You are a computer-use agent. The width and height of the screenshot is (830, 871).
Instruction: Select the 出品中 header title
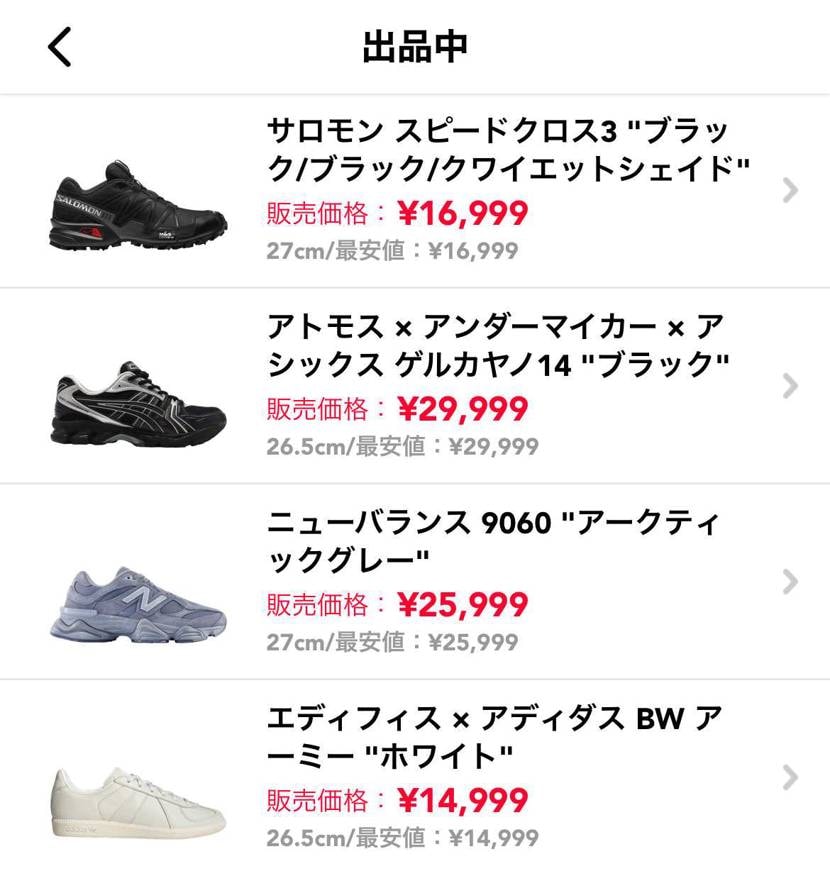[x=415, y=44]
